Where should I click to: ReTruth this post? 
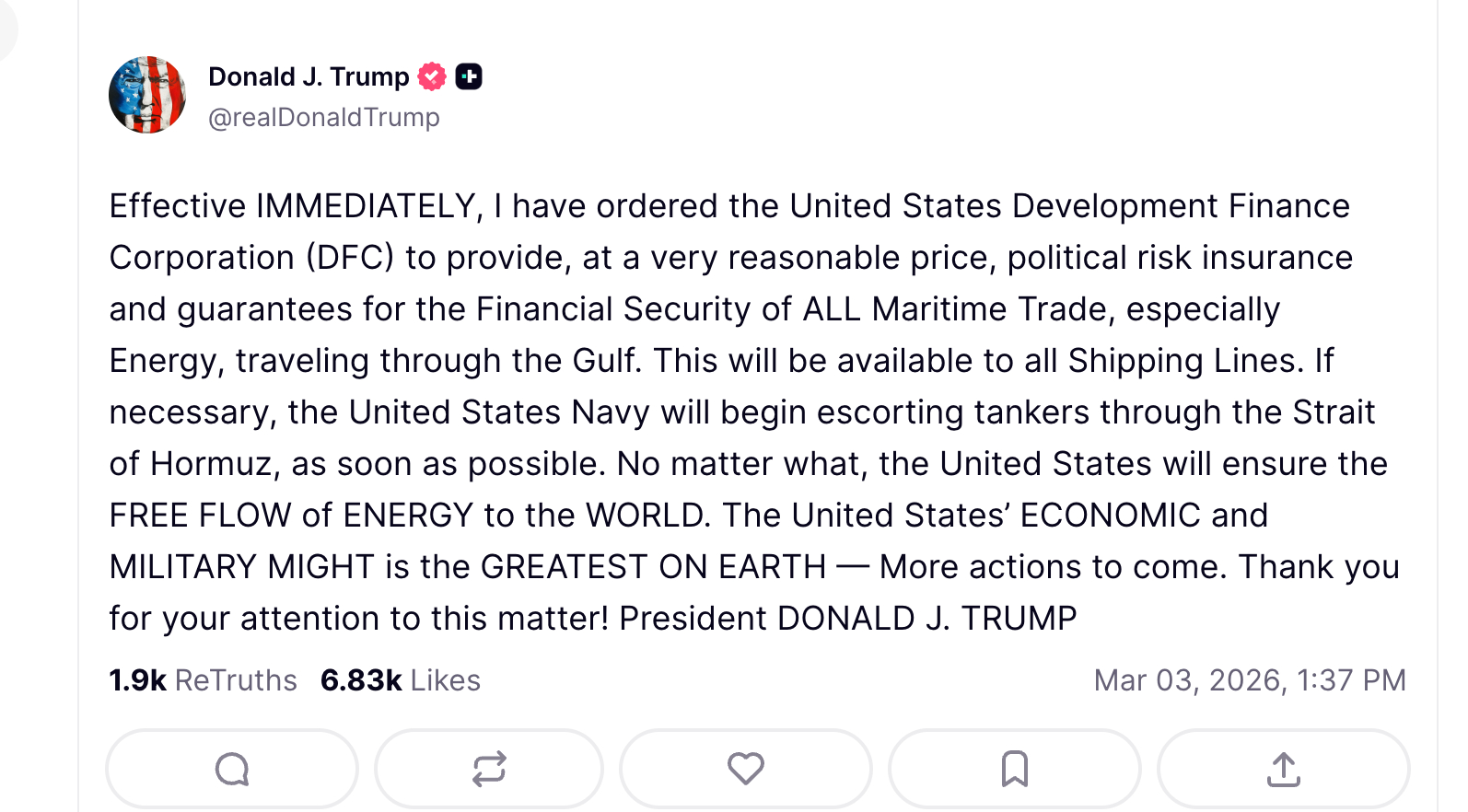tap(489, 769)
